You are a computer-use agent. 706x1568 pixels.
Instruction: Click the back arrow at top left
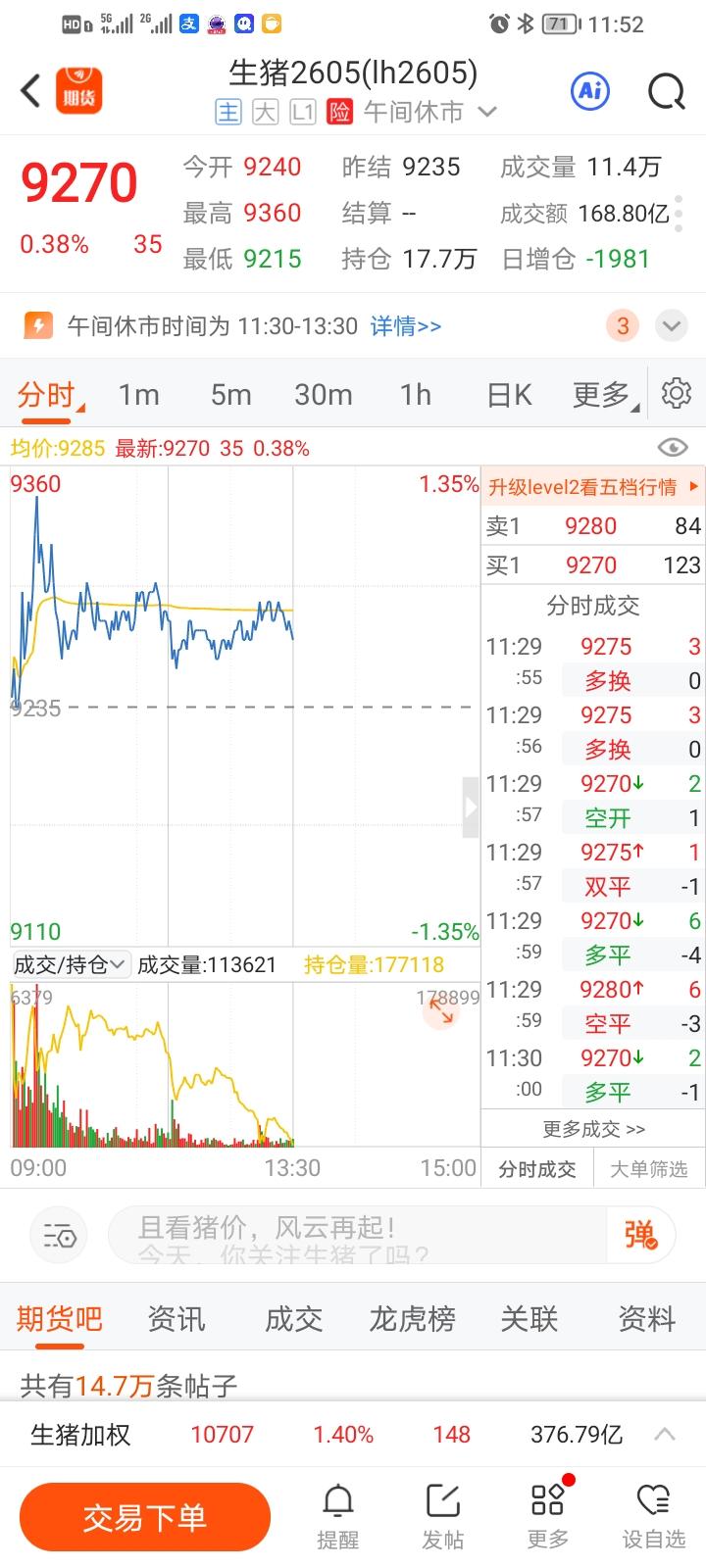[x=27, y=89]
